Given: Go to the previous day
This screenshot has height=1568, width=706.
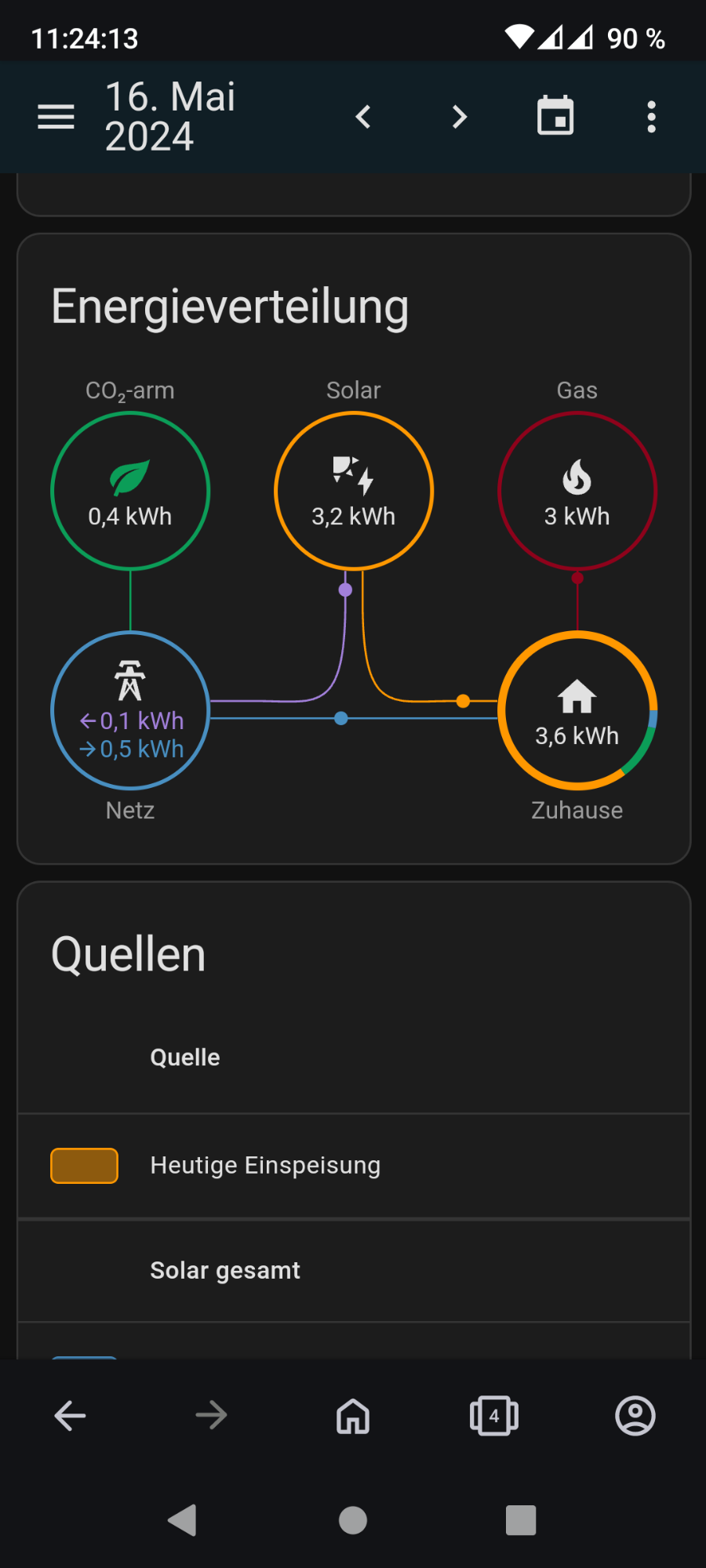Looking at the screenshot, I should coord(362,117).
